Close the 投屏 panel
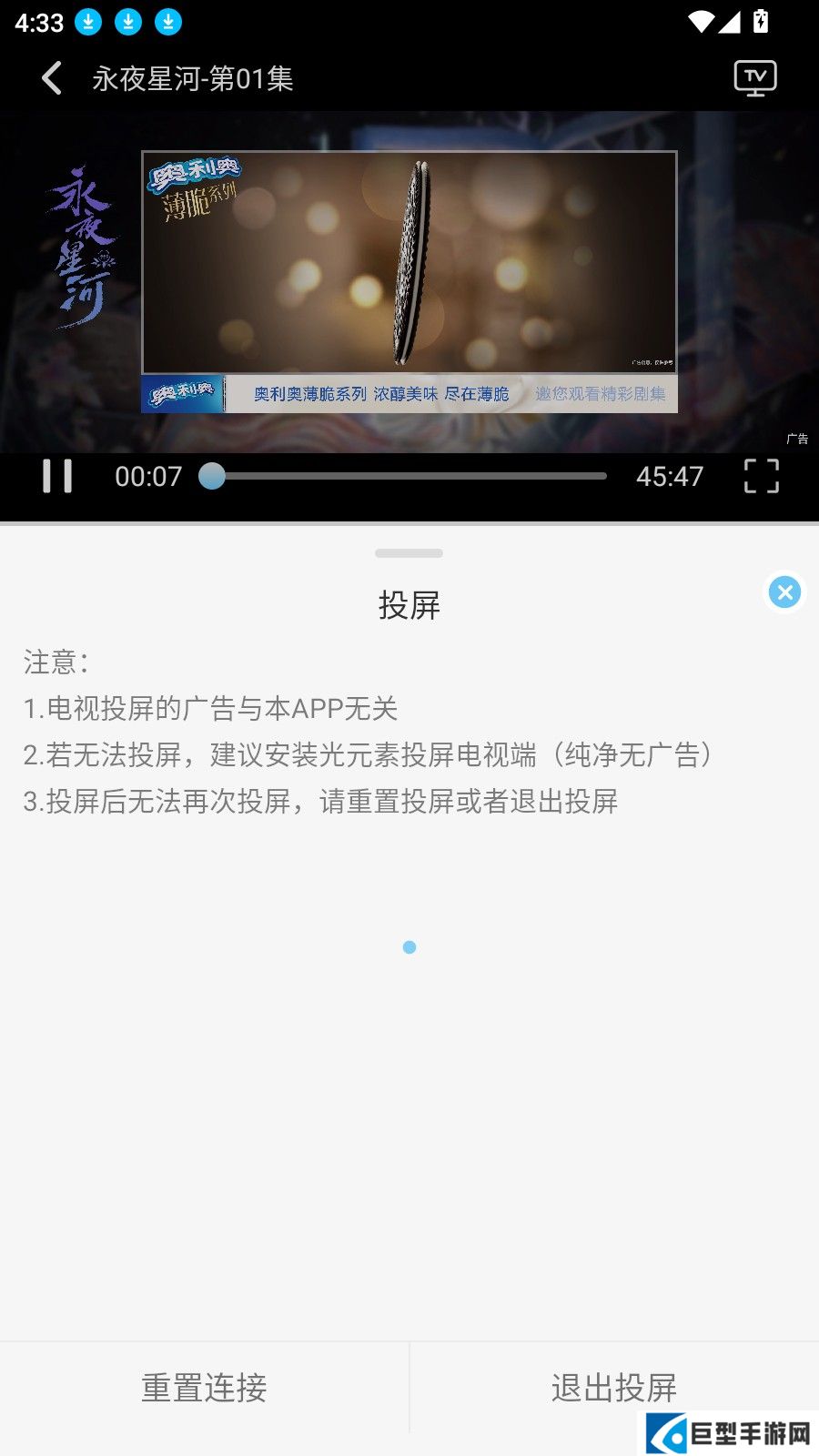819x1456 pixels. tap(784, 593)
